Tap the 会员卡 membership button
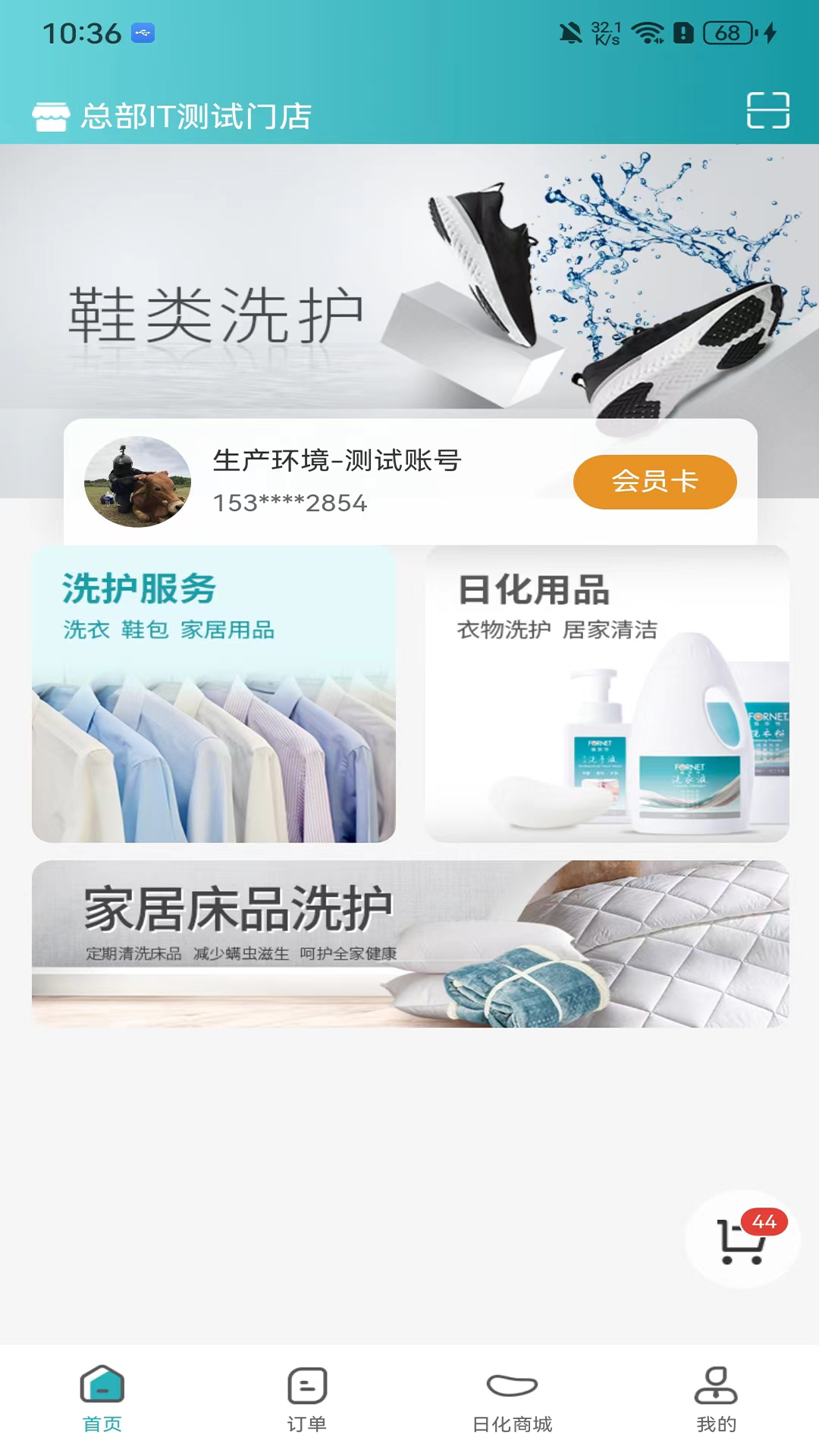819x1456 pixels. 654,481
